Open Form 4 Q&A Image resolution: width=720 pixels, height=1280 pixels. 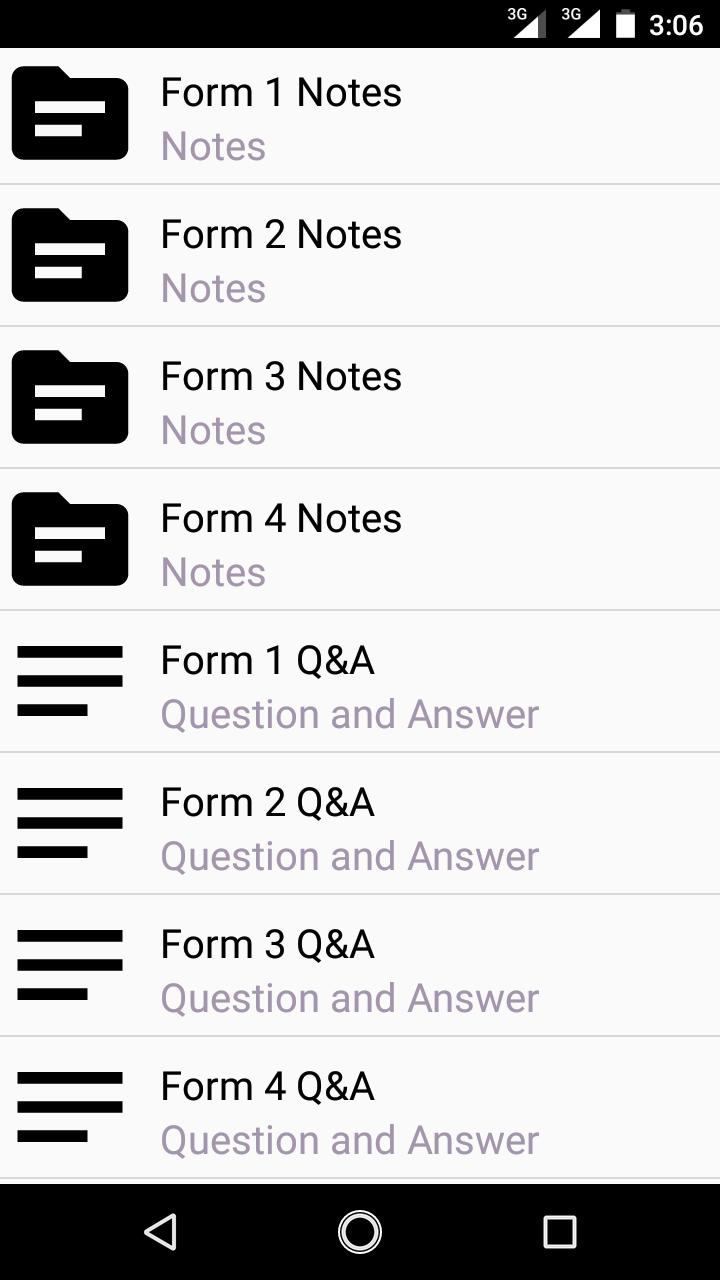360,1110
